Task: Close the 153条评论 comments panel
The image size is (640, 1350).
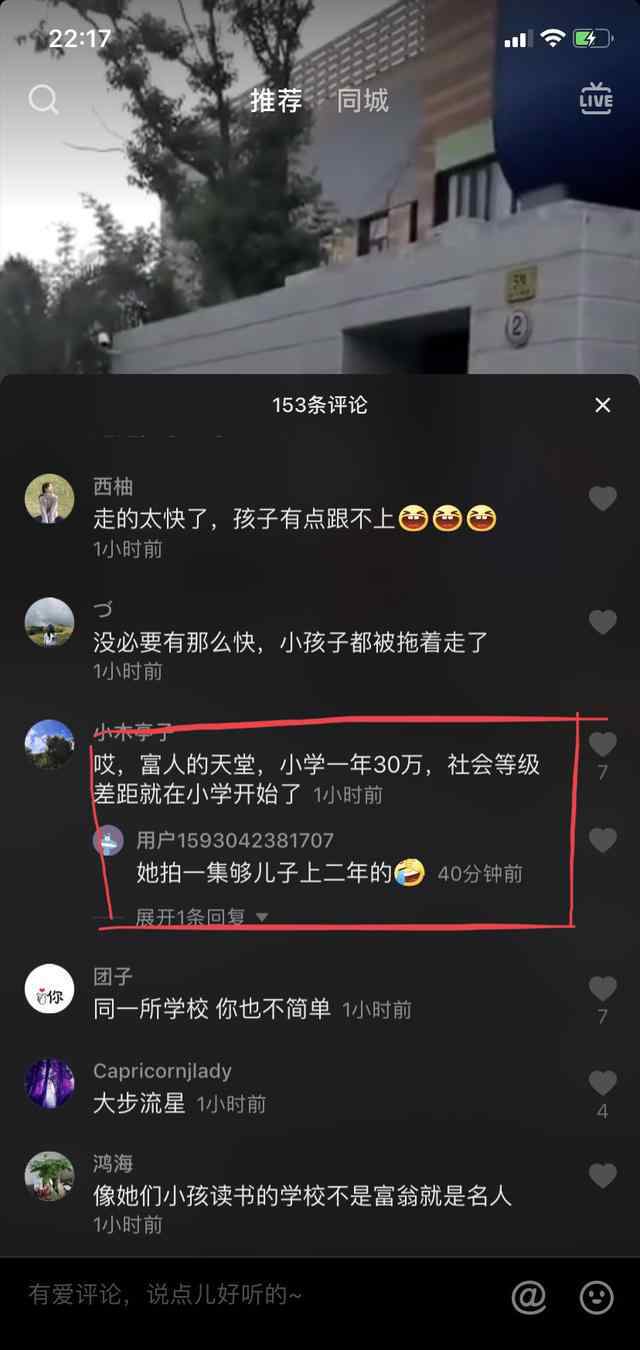Action: (x=602, y=405)
